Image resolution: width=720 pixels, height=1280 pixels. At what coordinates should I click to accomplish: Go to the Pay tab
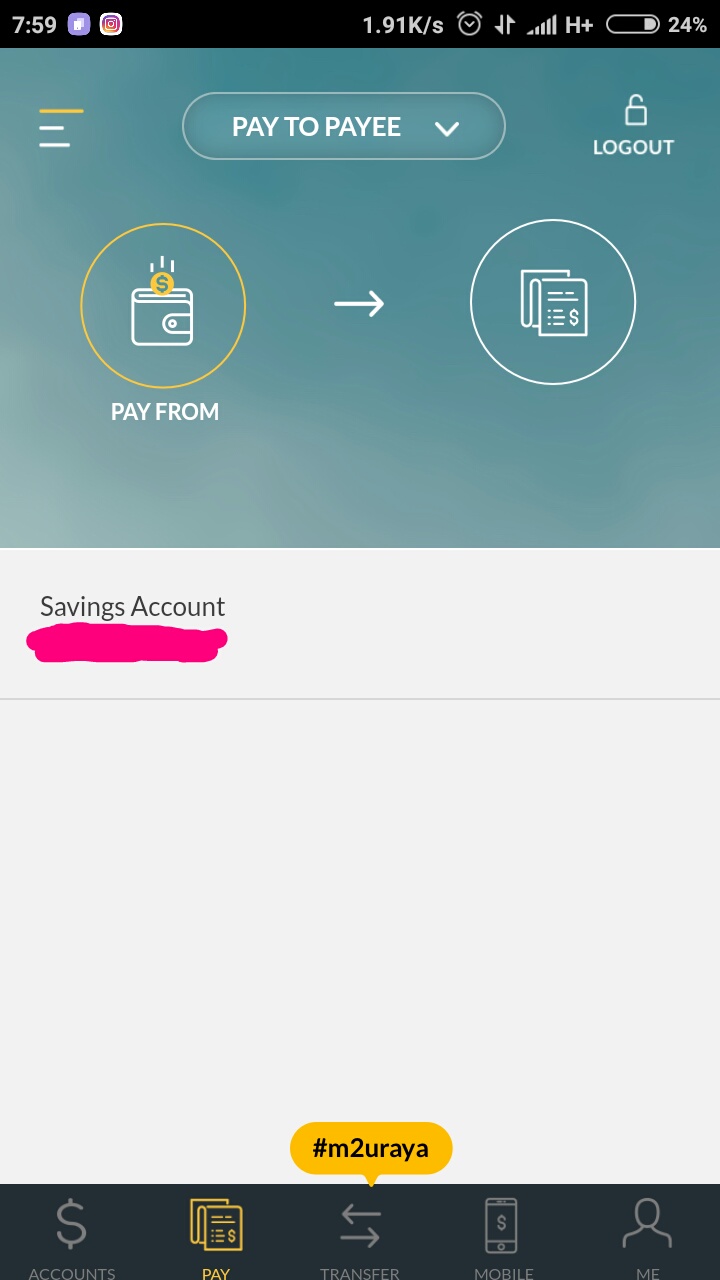point(216,1236)
